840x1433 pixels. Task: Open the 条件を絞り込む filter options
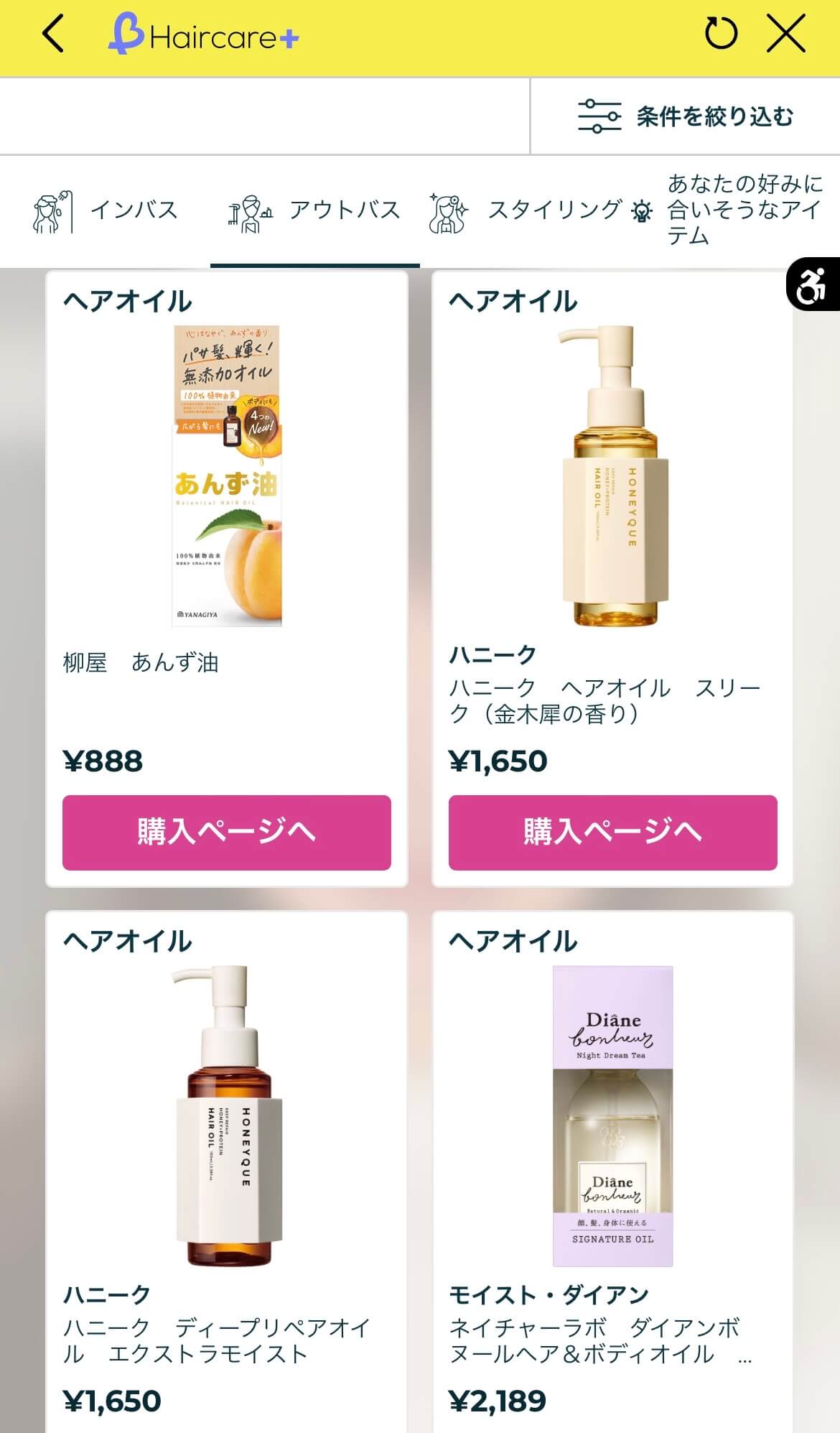coord(686,116)
